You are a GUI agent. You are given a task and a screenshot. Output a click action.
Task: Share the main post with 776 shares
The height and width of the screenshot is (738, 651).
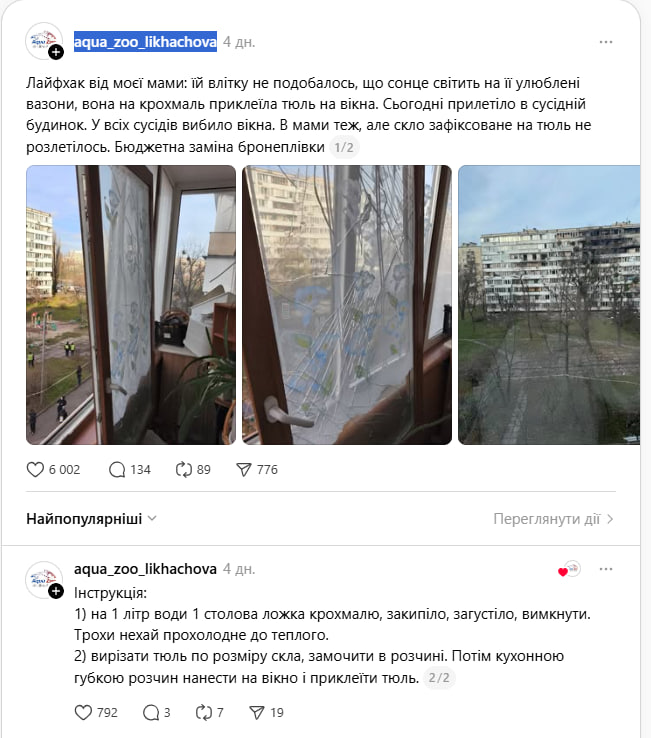click(x=242, y=469)
